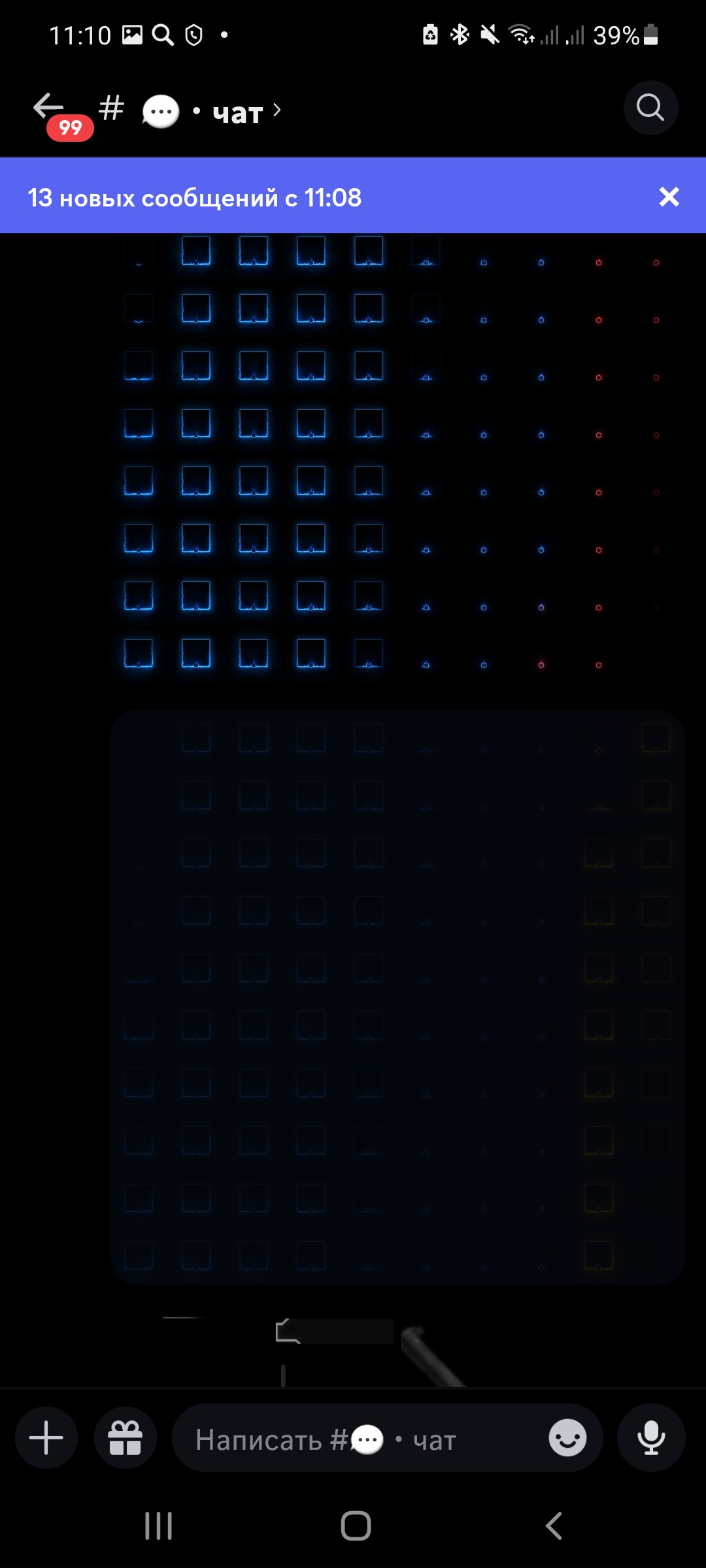
Task: Go back from the chat channel
Action: click(49, 106)
